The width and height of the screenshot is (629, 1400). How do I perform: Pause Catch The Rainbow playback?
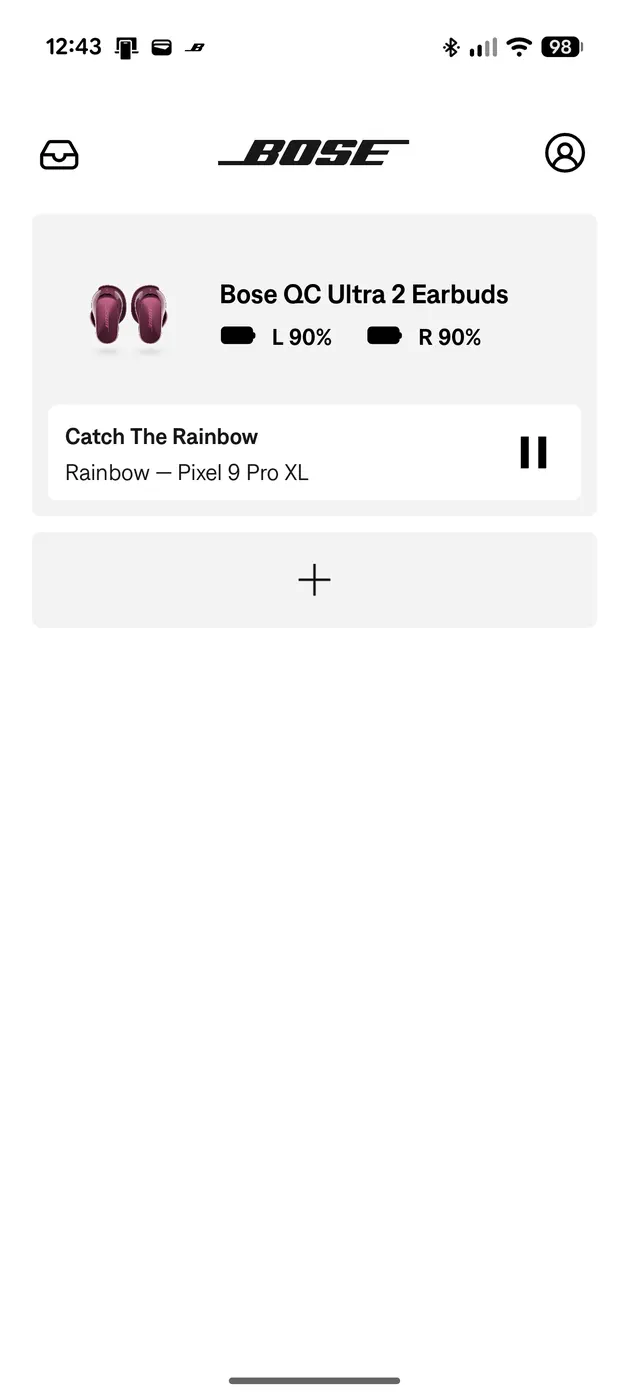point(533,453)
